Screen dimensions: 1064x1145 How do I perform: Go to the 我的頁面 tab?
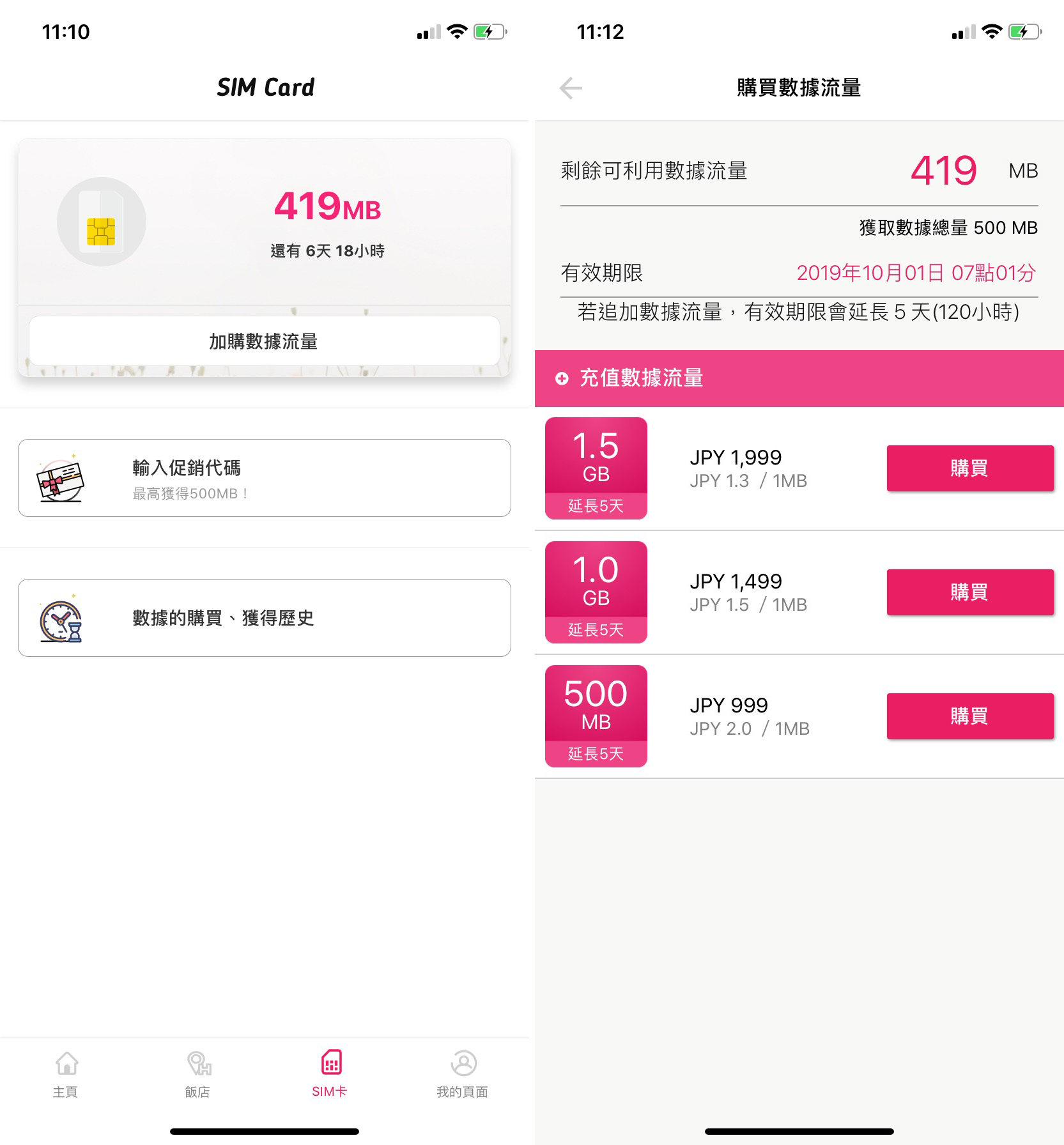[462, 1074]
